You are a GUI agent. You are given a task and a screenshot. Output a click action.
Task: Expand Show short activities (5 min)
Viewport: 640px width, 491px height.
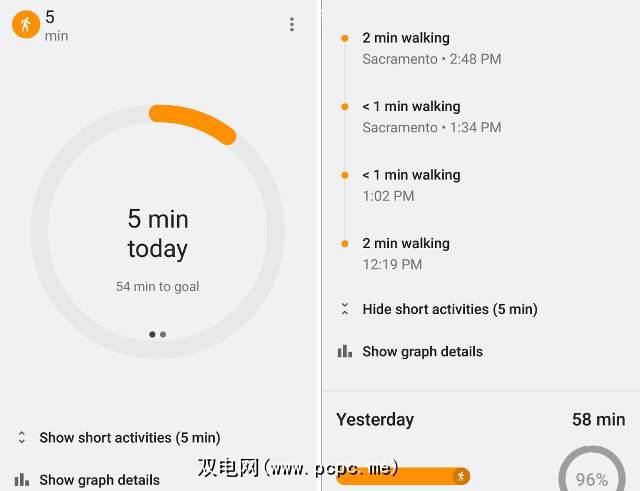tap(129, 437)
